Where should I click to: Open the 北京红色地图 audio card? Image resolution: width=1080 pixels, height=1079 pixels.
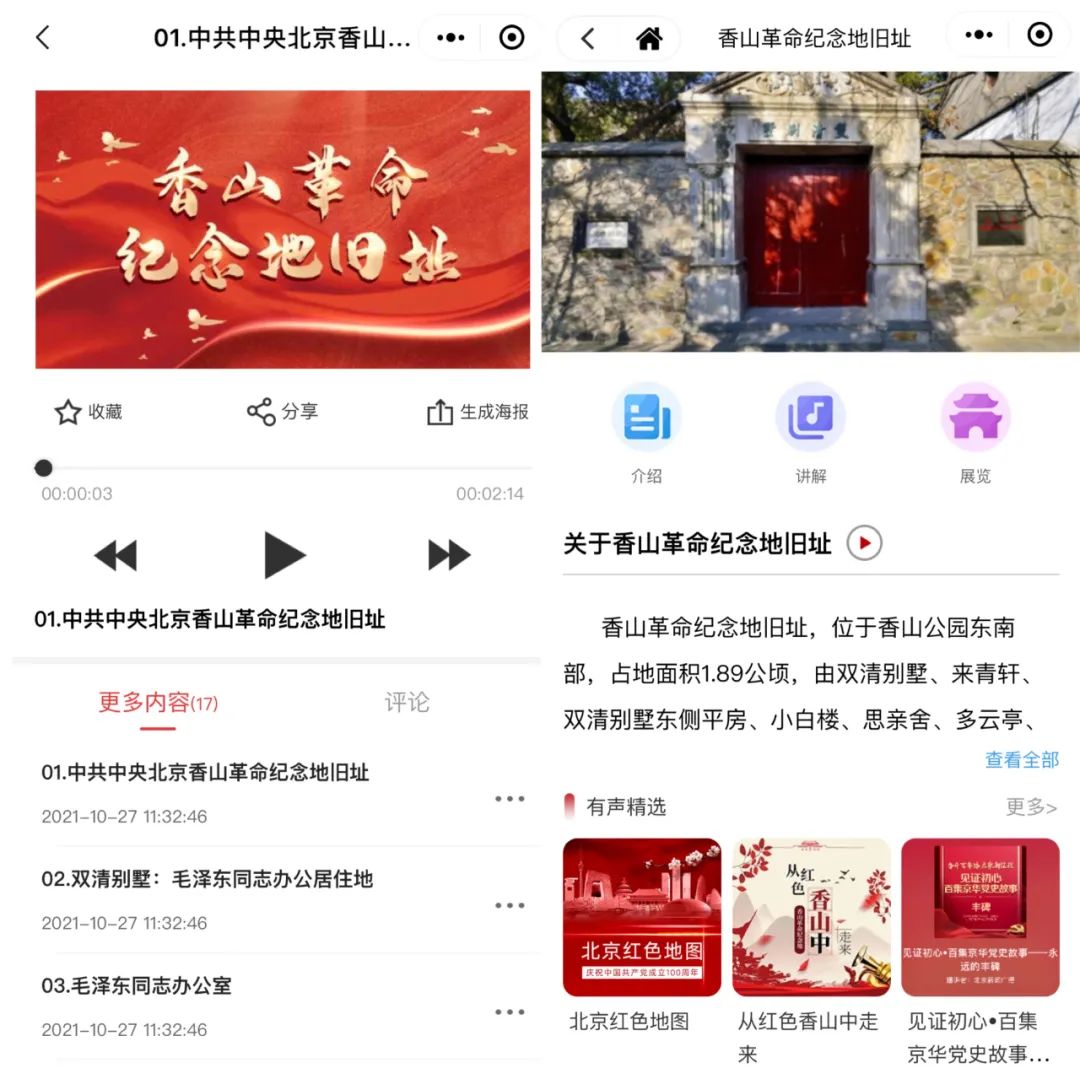[x=642, y=918]
